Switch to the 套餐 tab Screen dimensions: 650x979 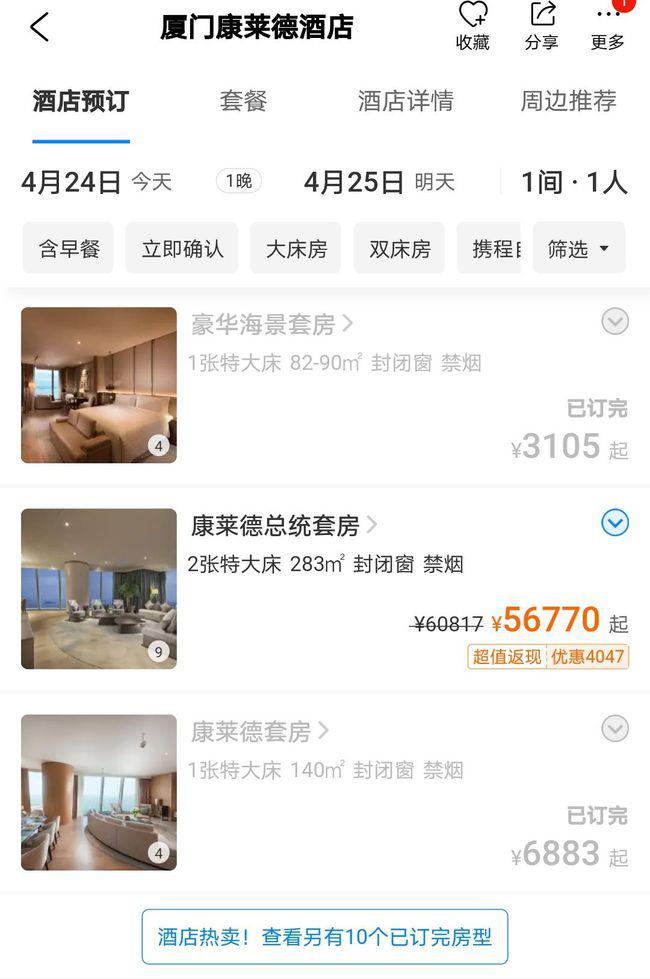pos(243,101)
